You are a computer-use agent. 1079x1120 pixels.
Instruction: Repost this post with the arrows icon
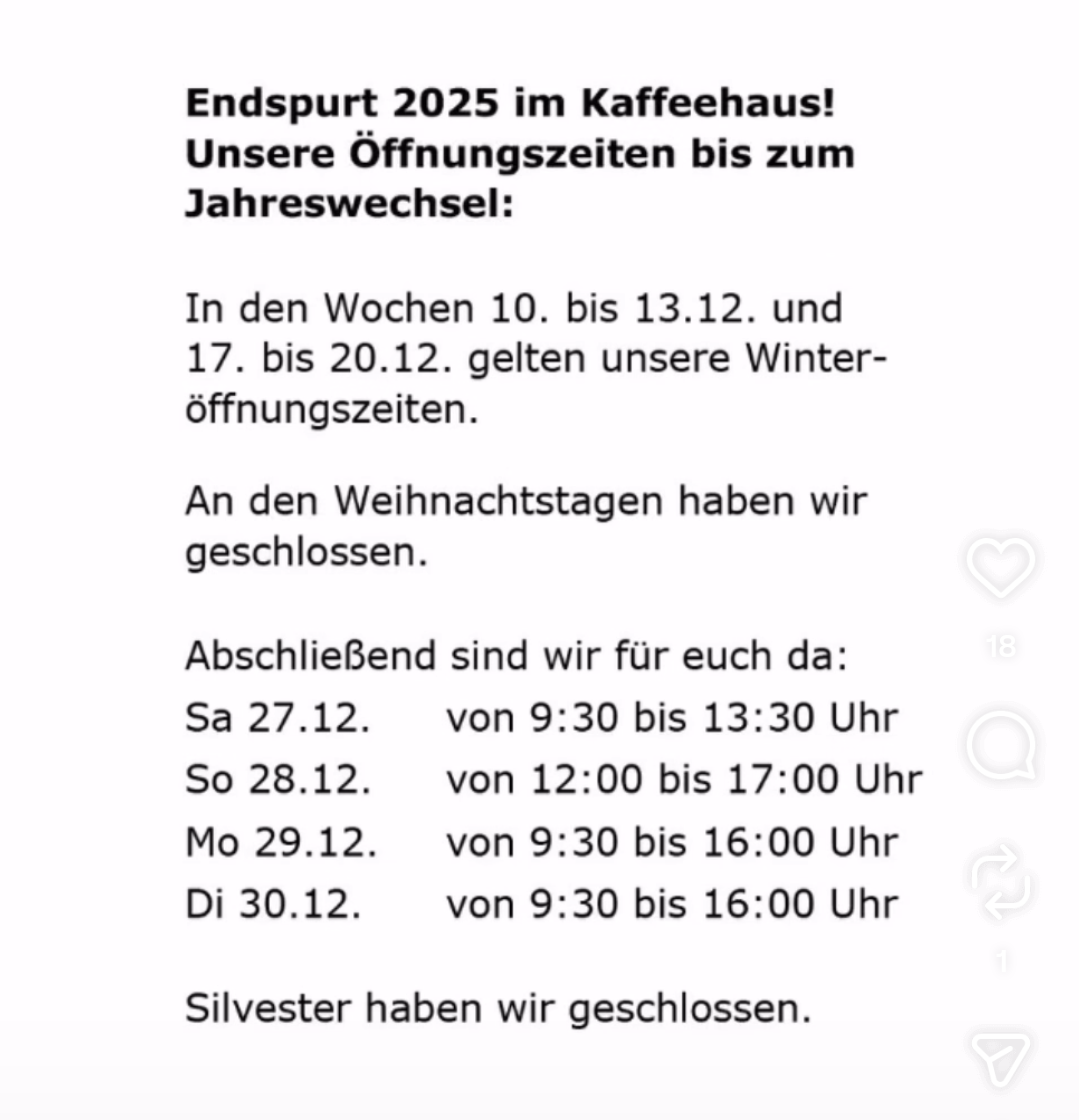click(x=1001, y=882)
